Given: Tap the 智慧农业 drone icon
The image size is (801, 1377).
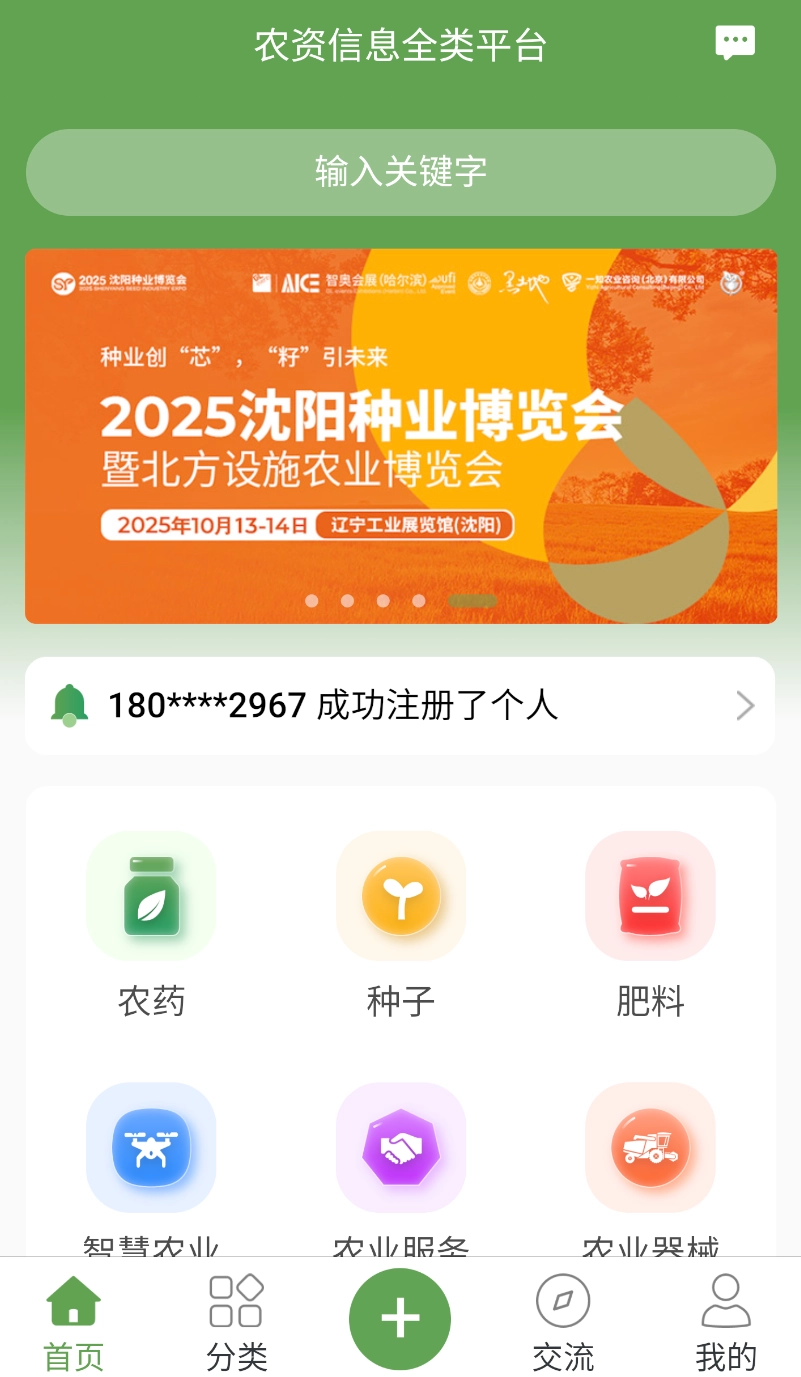Looking at the screenshot, I should (151, 1147).
